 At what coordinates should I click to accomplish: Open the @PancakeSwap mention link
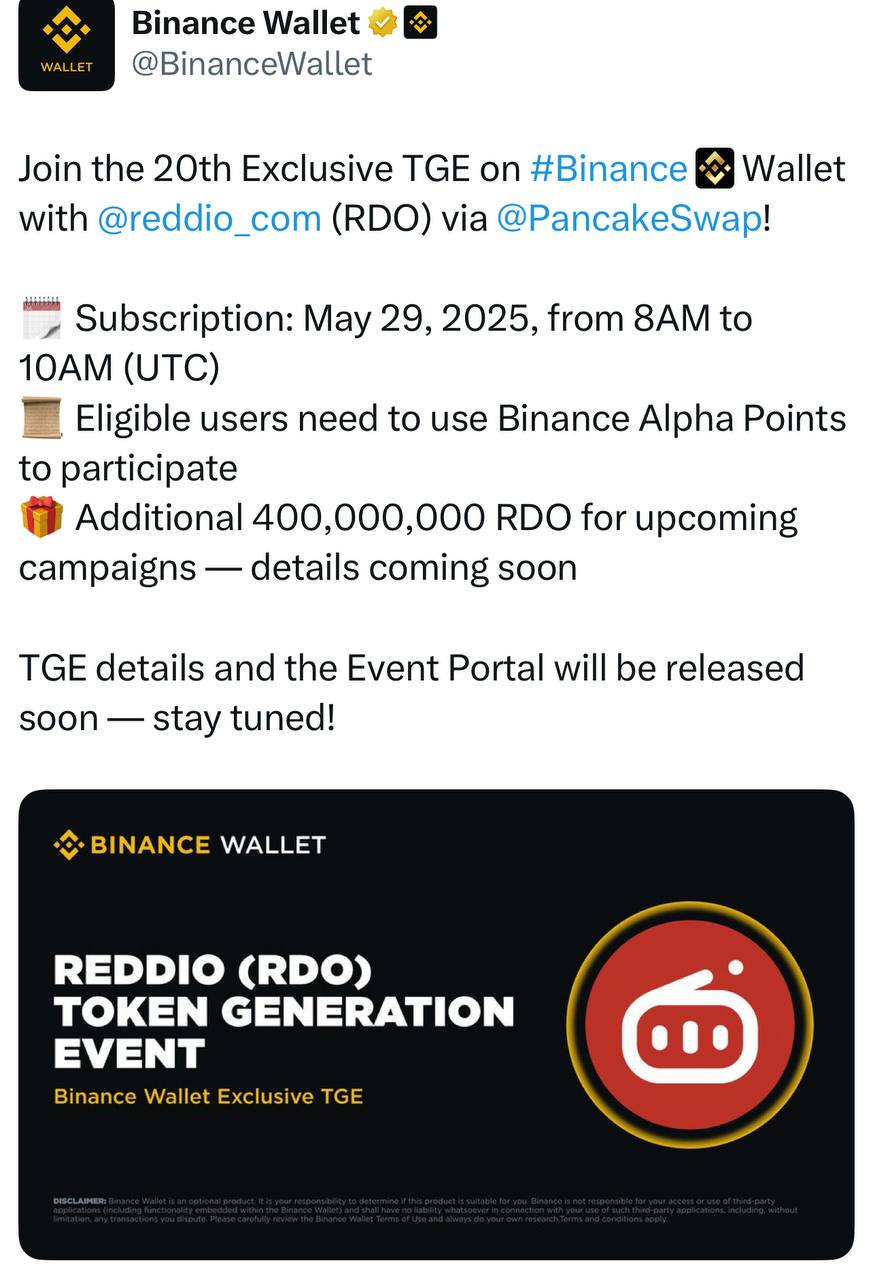coord(628,218)
